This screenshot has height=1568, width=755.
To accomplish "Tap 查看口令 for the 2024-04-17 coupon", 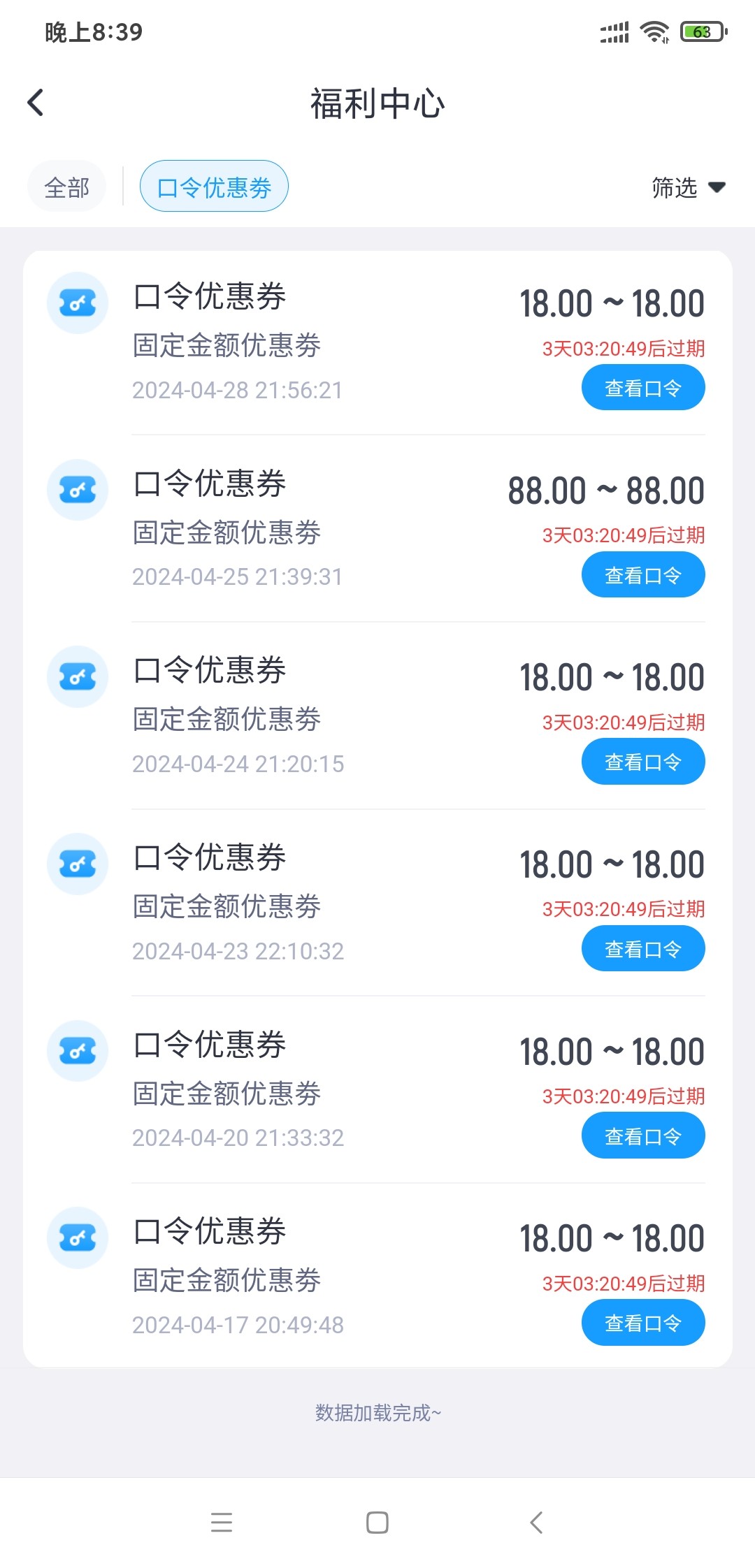I will tap(643, 1322).
